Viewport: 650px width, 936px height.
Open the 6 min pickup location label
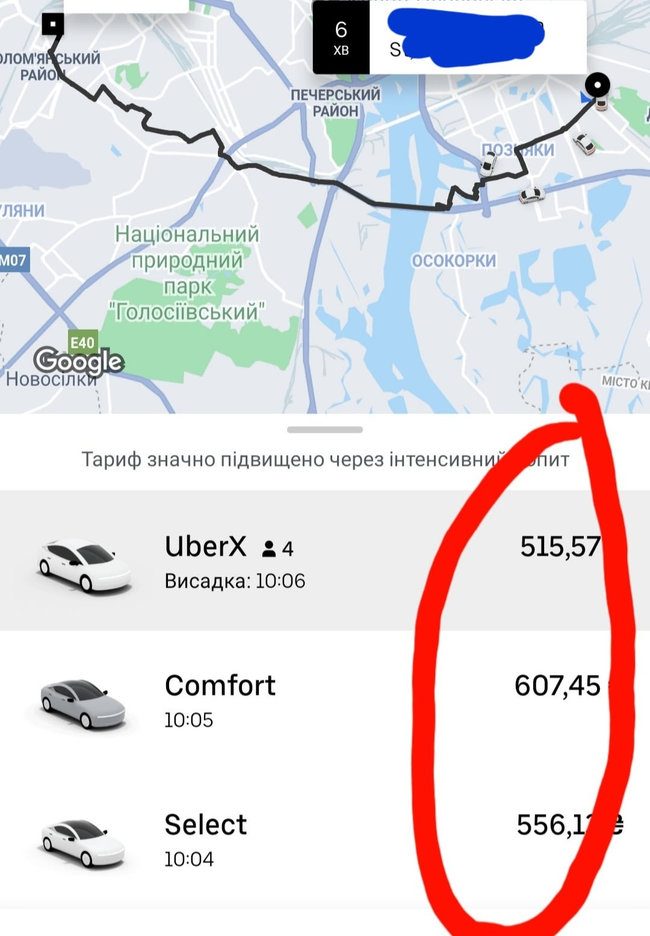448,38
